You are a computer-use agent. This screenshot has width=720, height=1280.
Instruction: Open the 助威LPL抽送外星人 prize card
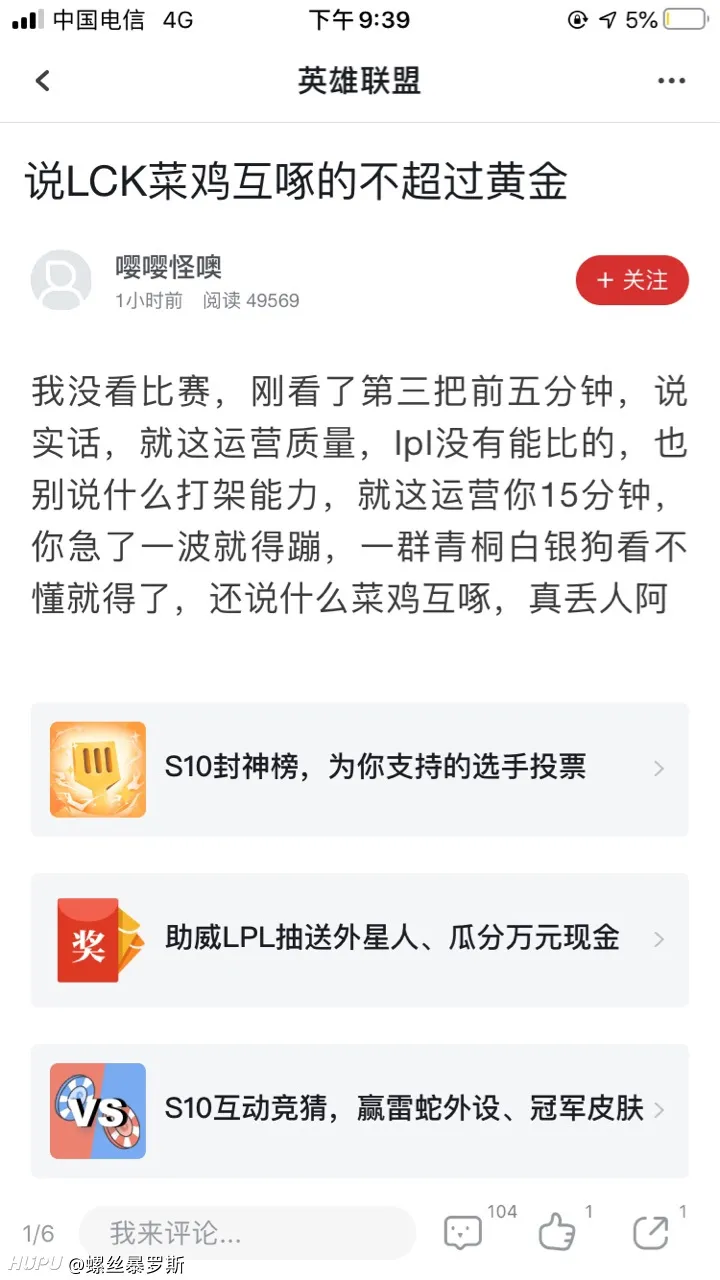tap(359, 939)
